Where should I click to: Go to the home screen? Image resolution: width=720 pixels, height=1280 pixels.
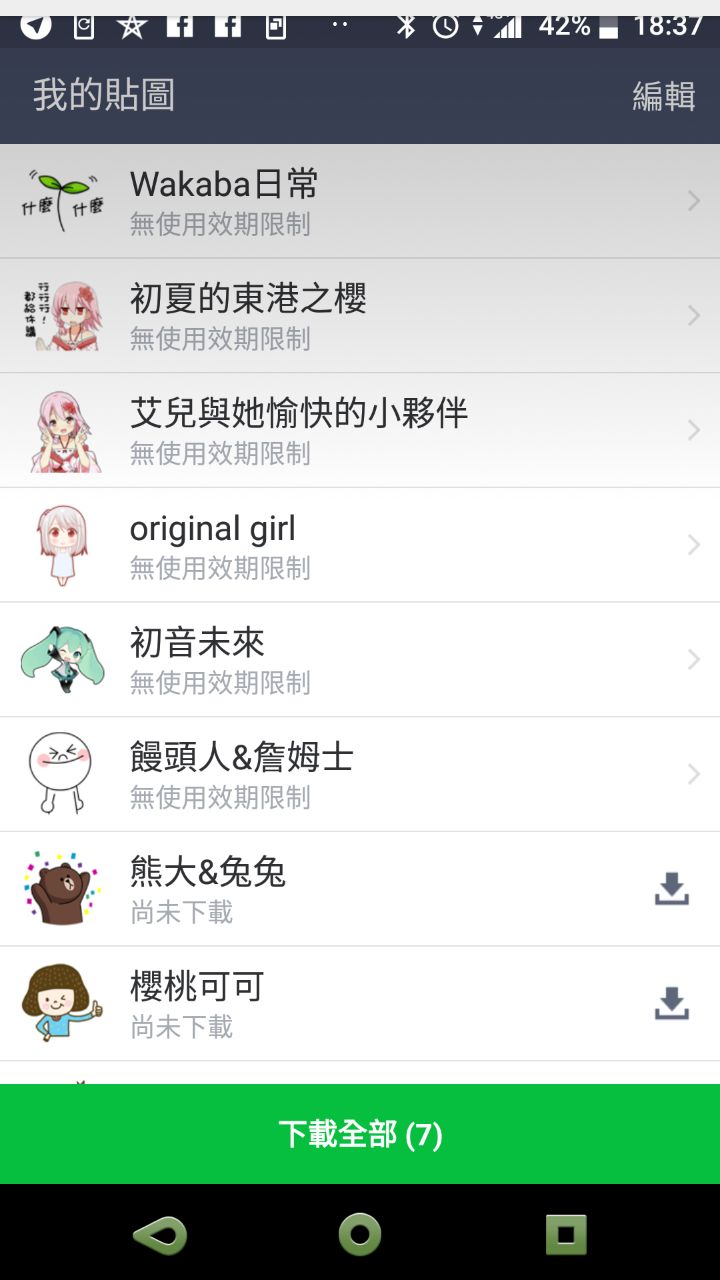point(360,1235)
